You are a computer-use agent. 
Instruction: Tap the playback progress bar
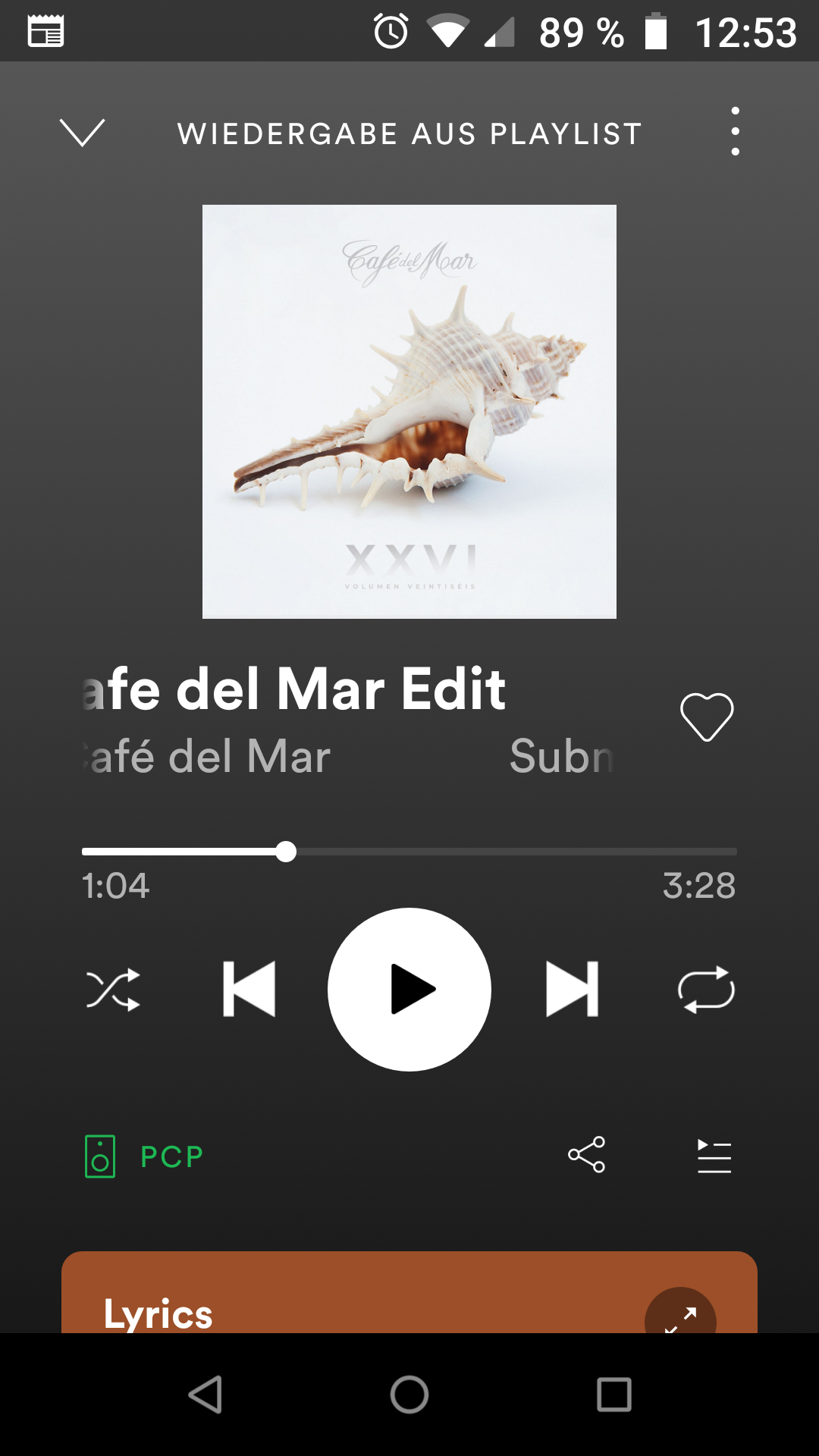(409, 852)
